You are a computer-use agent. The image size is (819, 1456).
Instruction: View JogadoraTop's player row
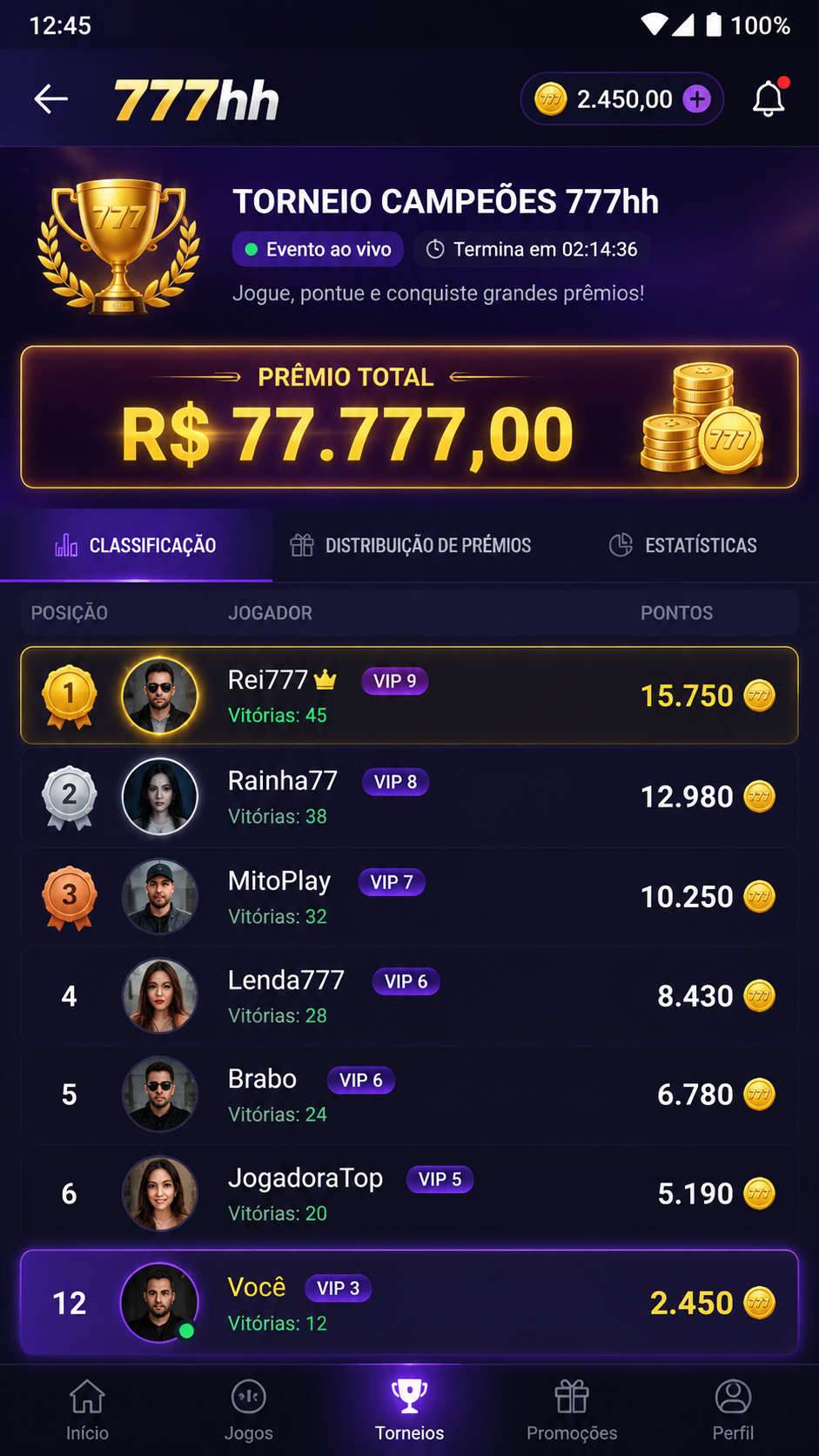409,1194
